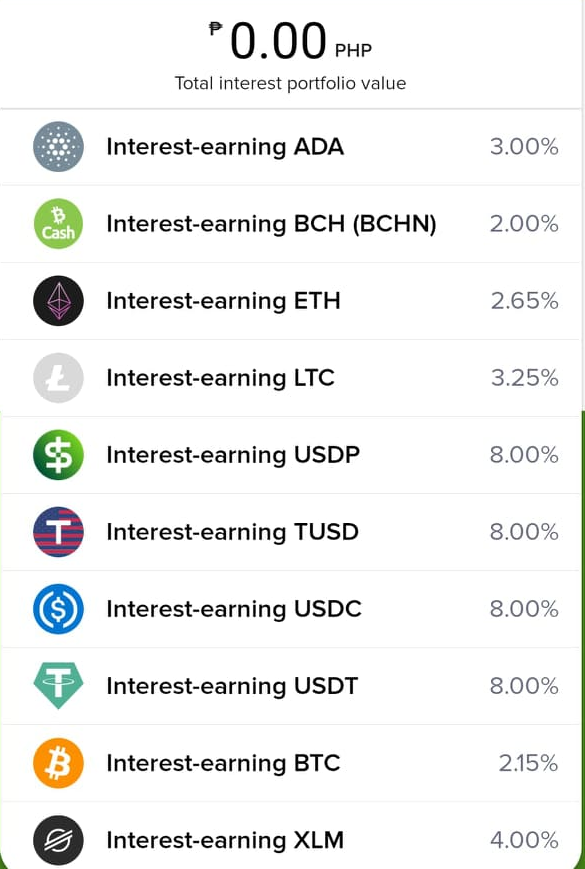View Interest-earning USDP details
Image resolution: width=585 pixels, height=869 pixels.
290,455
